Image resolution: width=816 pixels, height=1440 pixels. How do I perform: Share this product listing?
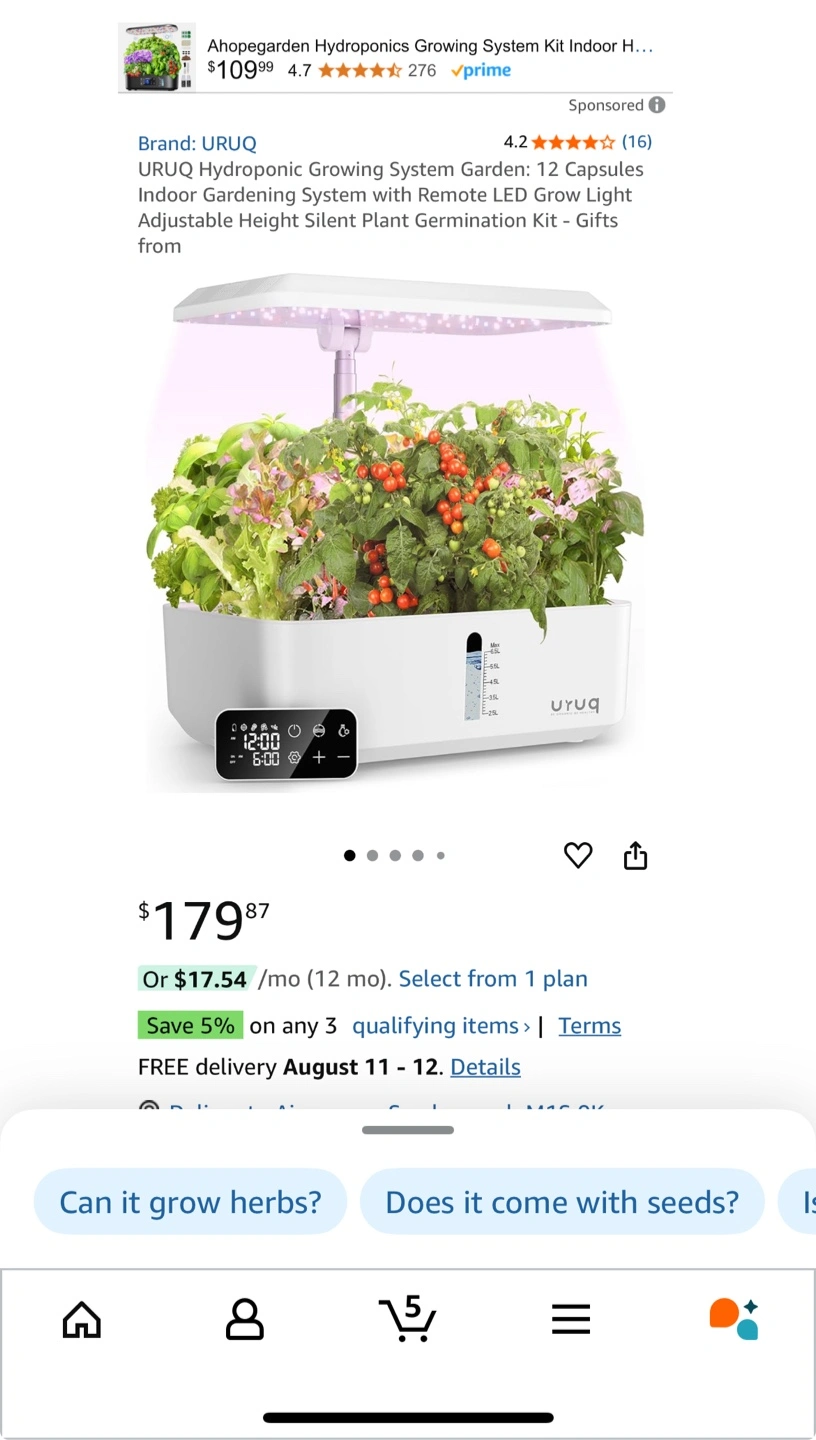pos(636,856)
